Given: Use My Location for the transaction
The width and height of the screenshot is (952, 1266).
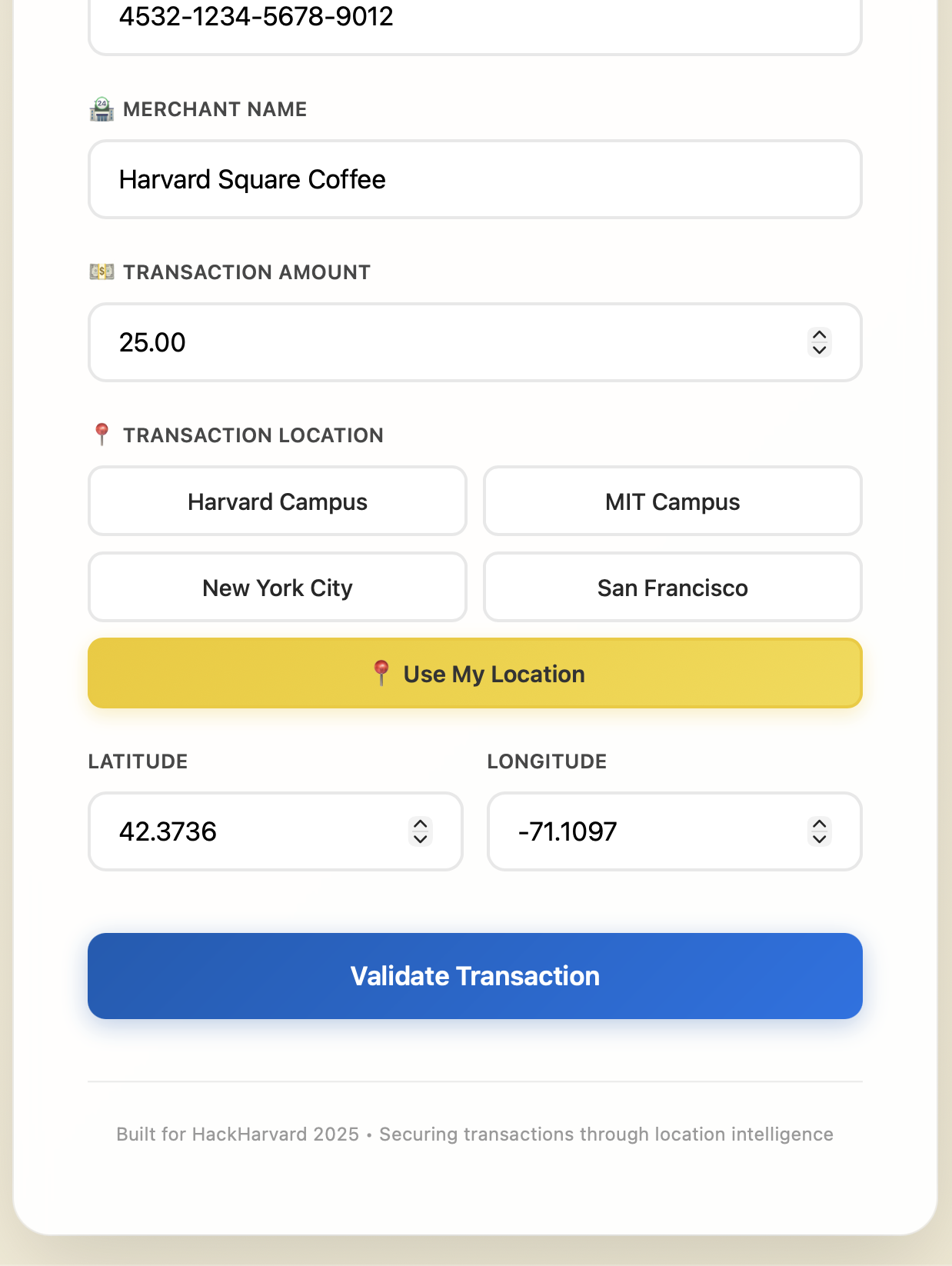Looking at the screenshot, I should tap(475, 674).
